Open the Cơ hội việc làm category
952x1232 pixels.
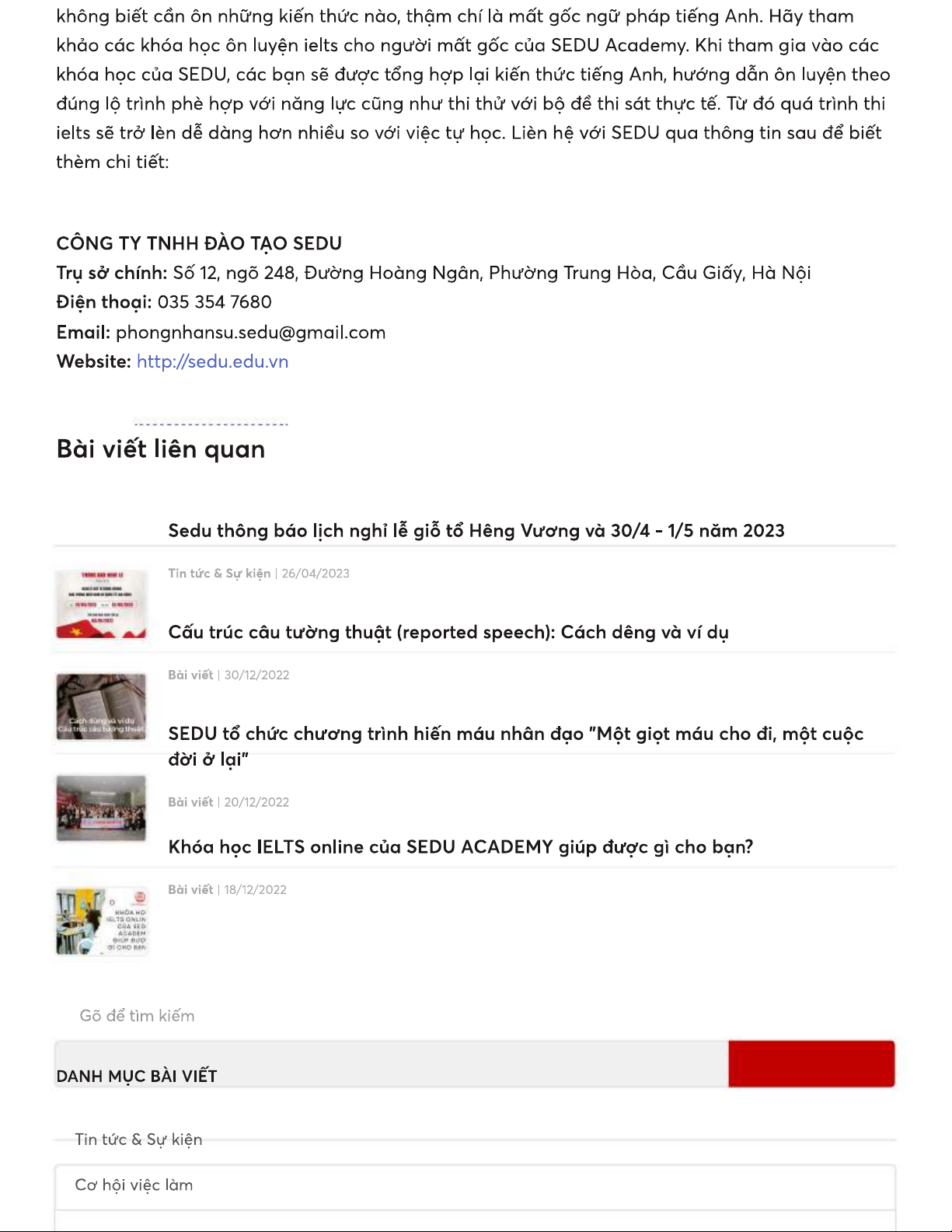(475, 1186)
